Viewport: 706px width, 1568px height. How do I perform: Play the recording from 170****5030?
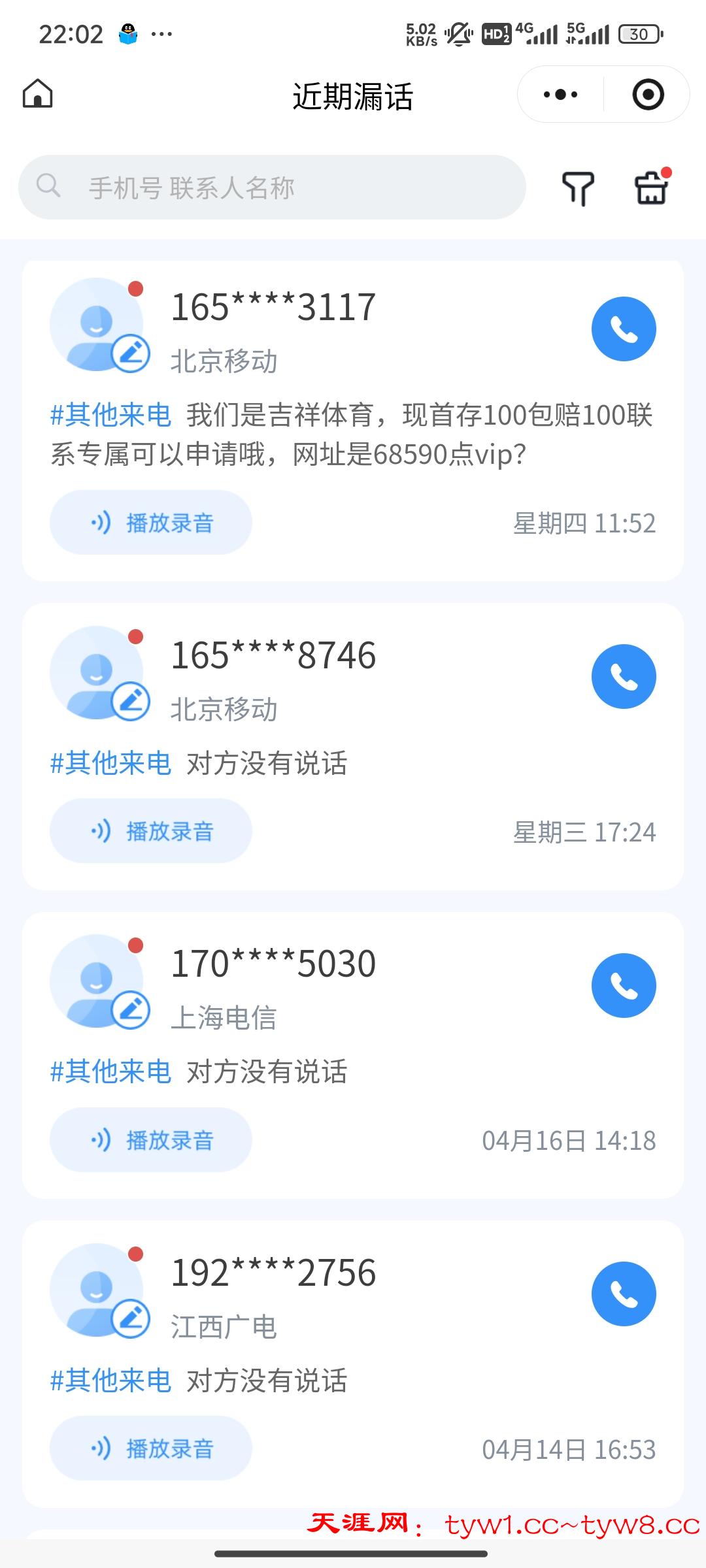151,1140
